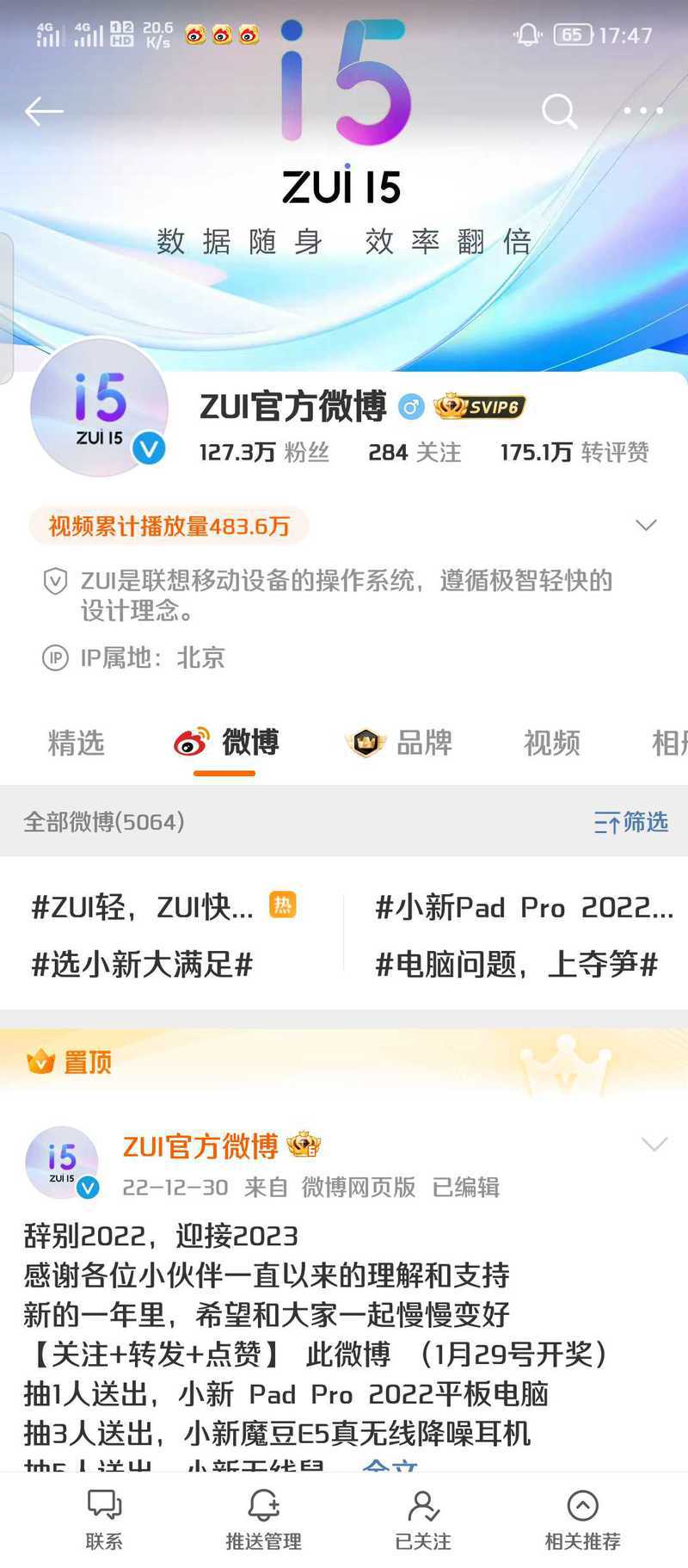Tap 筛选 to filter posts

coord(630,822)
